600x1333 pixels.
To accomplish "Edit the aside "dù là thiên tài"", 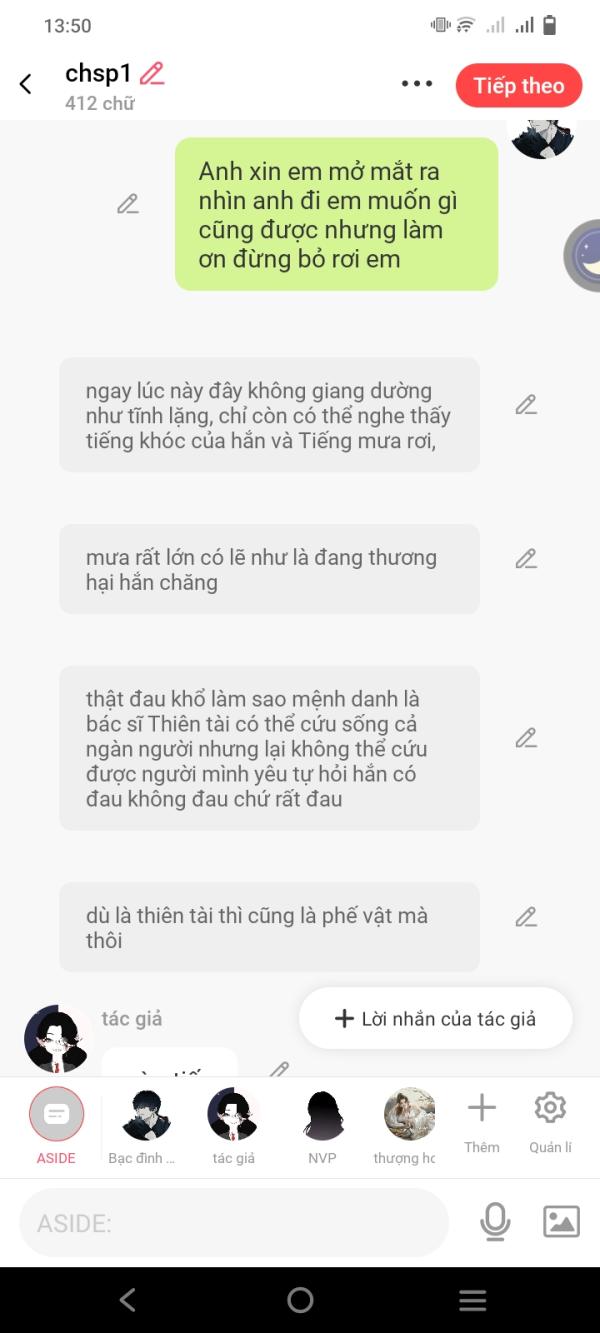I will [x=526, y=916].
